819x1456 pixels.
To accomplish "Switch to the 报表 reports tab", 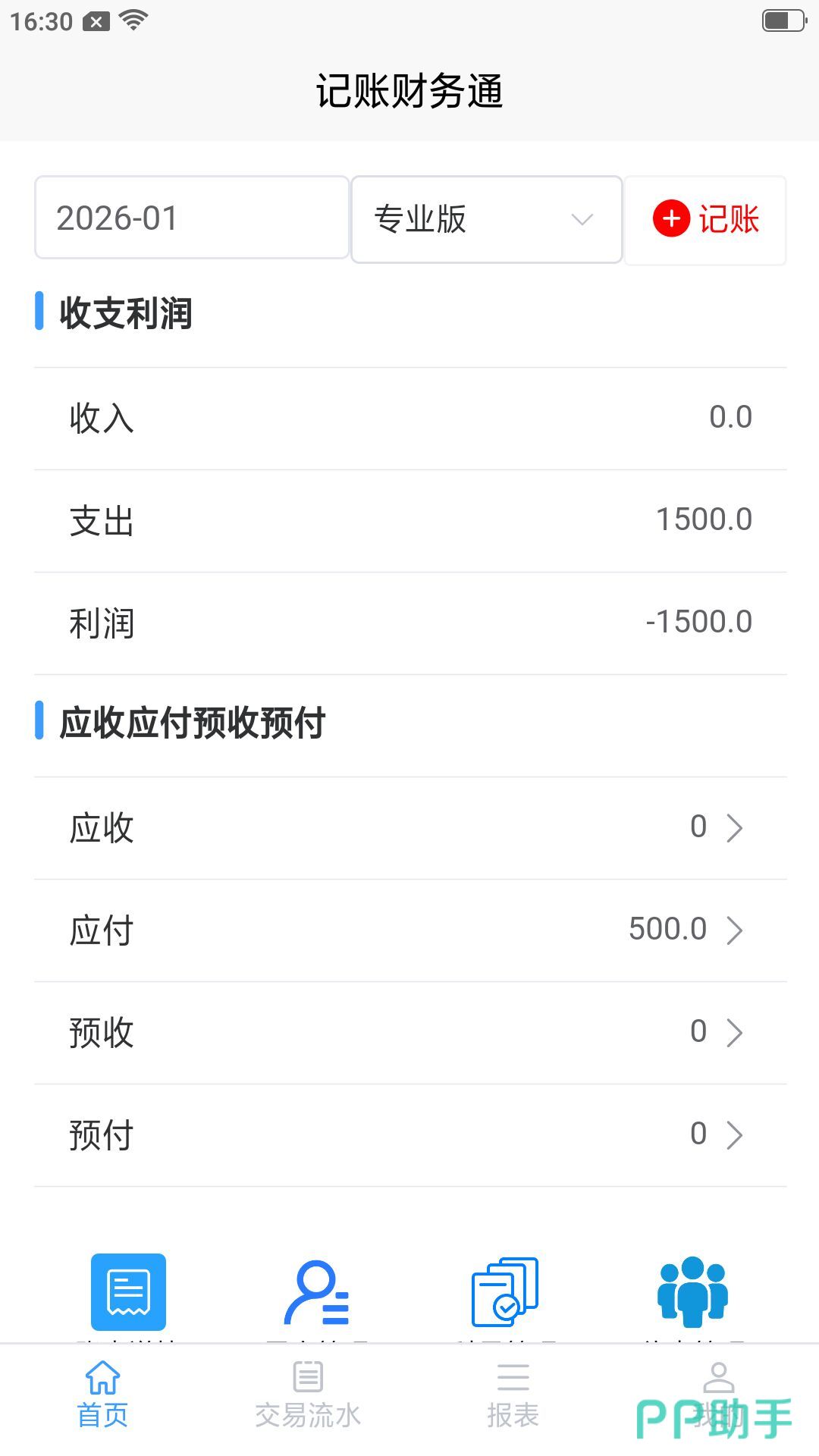I will click(513, 1395).
